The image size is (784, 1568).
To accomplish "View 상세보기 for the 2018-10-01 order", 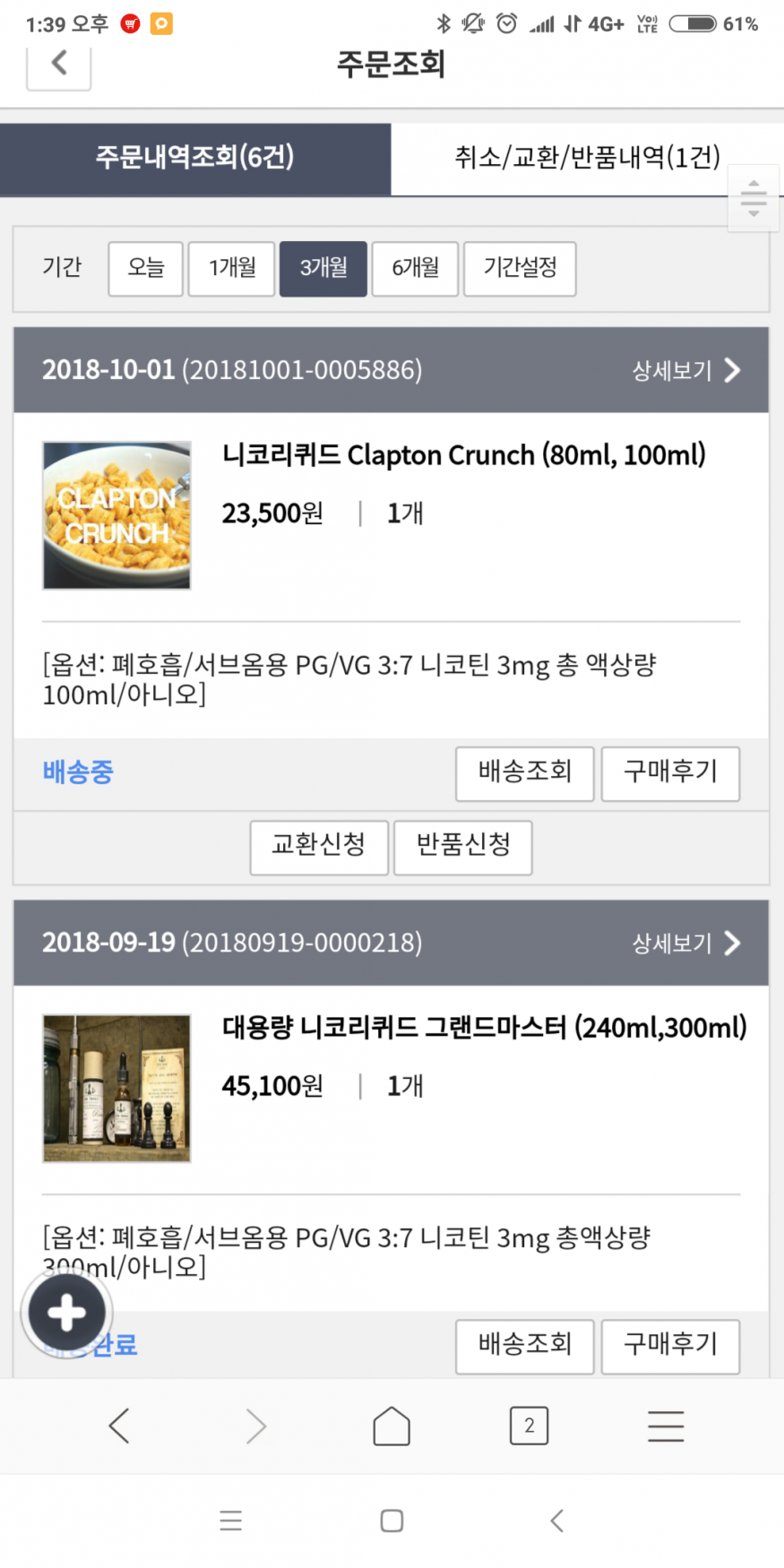I will pos(685,370).
